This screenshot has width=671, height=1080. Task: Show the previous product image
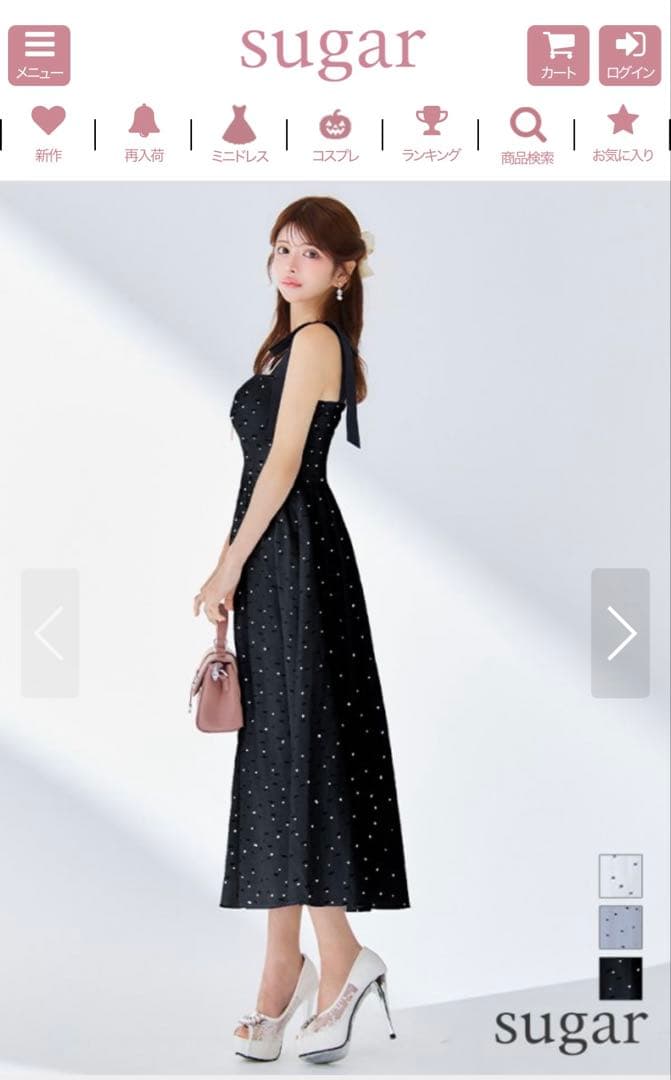point(50,633)
